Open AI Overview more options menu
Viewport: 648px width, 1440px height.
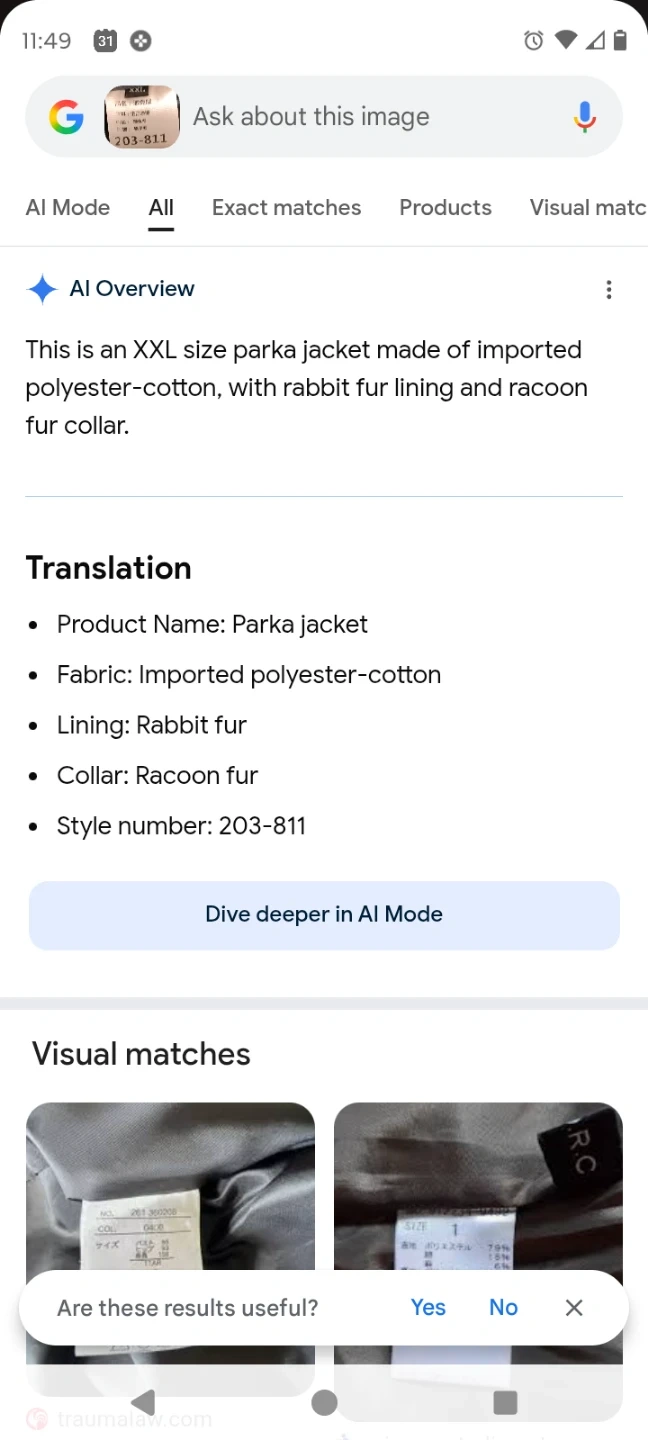(608, 290)
